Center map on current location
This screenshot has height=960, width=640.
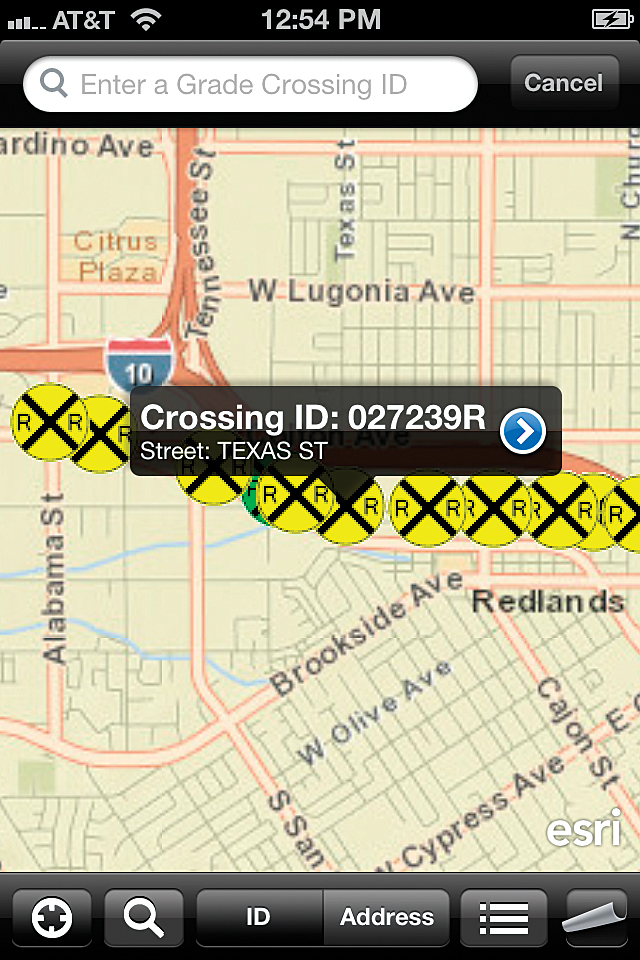pos(51,917)
